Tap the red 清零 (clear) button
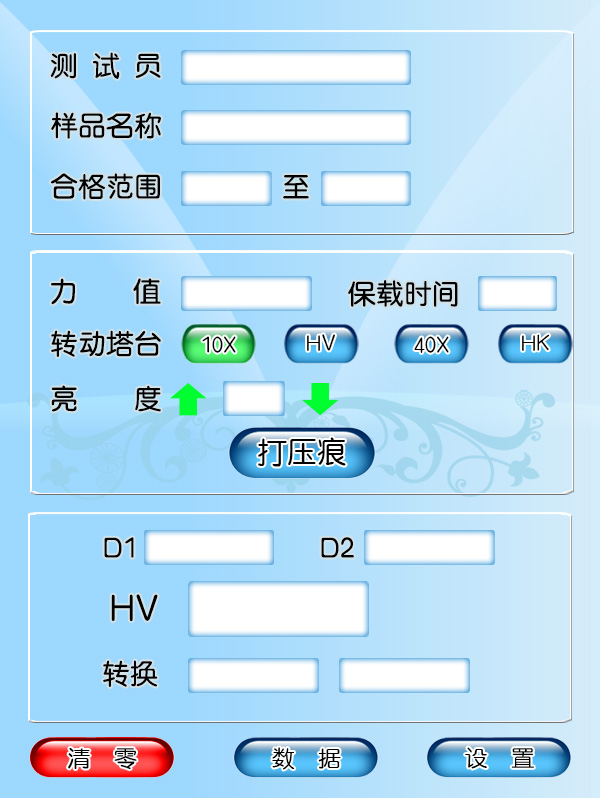This screenshot has height=798, width=600. (x=102, y=758)
